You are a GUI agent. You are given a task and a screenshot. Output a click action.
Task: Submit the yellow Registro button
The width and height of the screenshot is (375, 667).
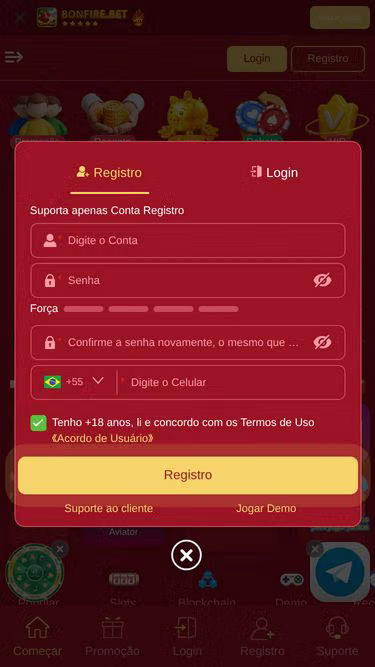188,475
